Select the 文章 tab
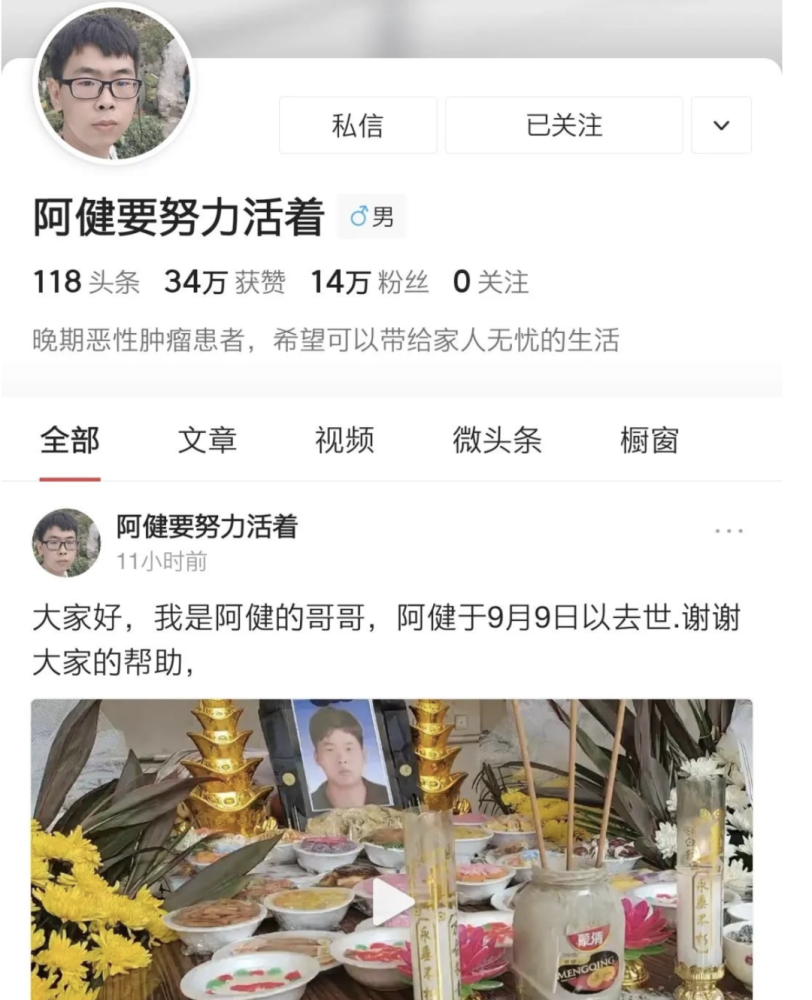This screenshot has width=812, height=1000. point(206,440)
